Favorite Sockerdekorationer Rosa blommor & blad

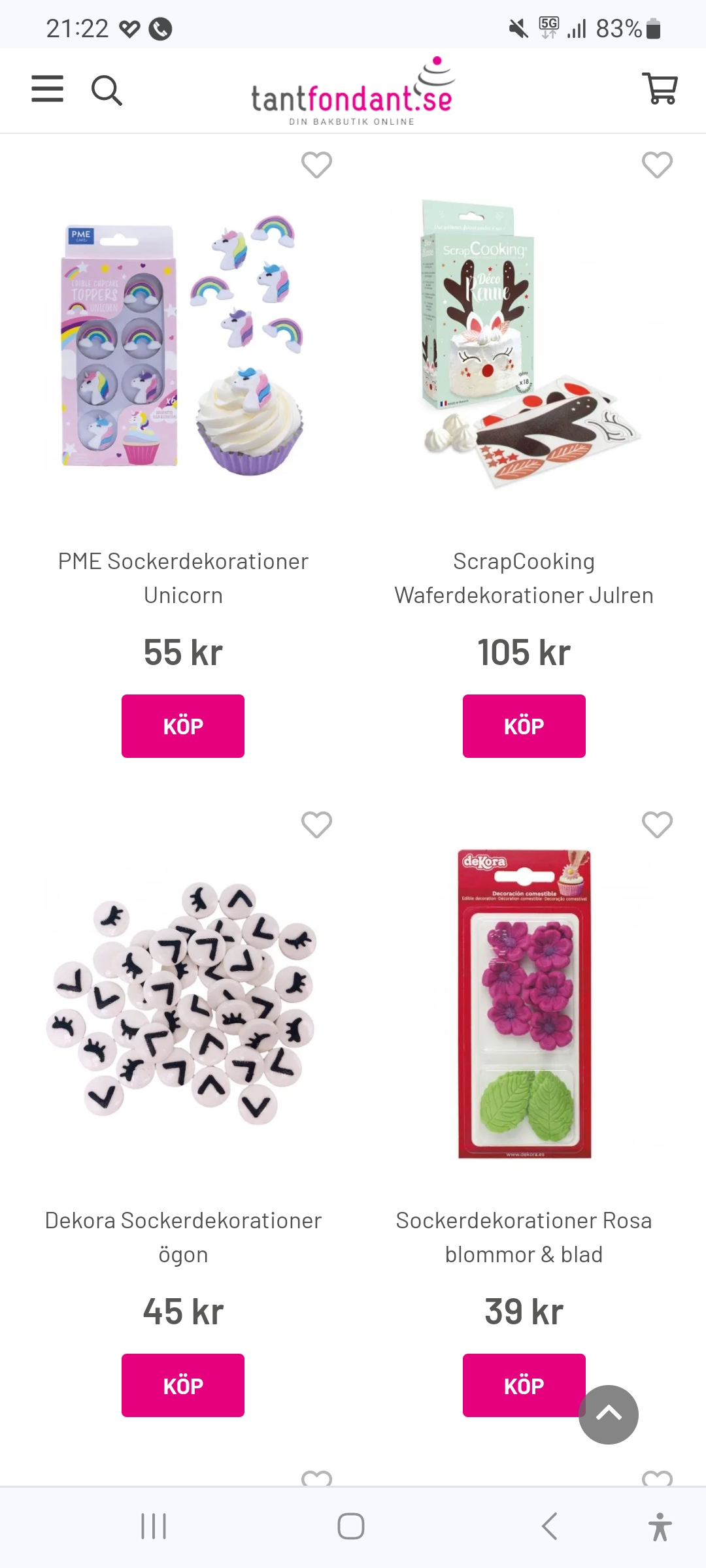coord(657,825)
